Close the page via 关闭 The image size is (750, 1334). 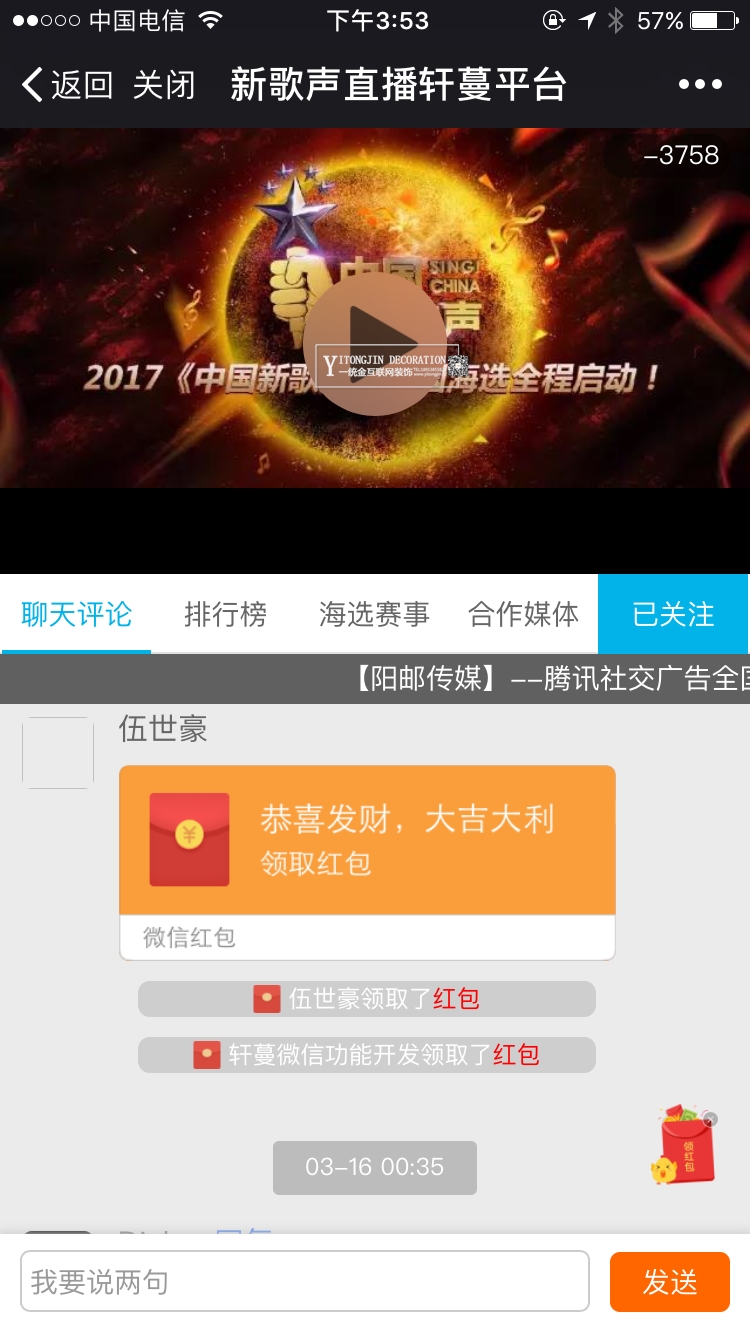pos(163,85)
